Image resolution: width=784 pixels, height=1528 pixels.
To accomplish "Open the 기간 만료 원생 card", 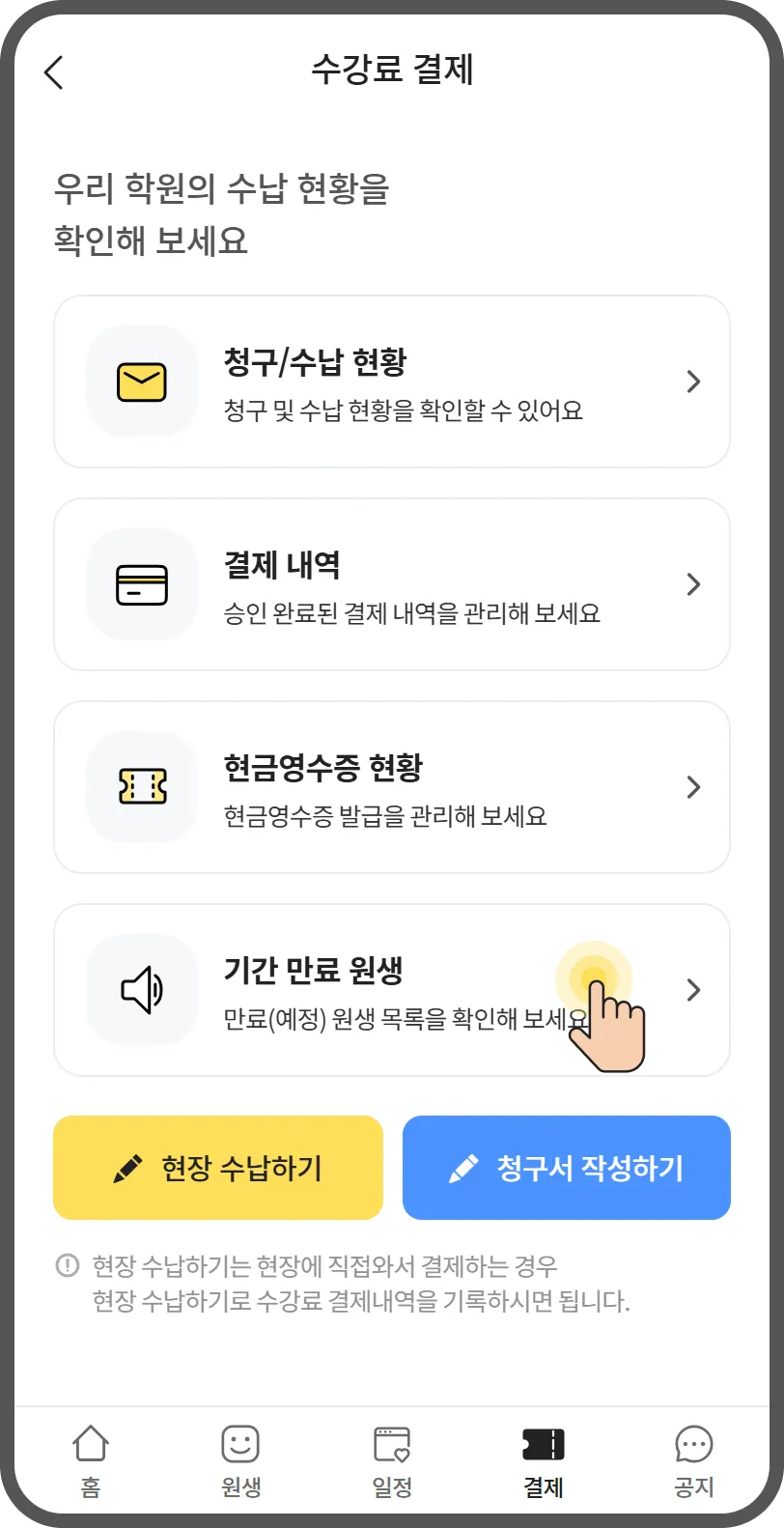I will coord(391,990).
